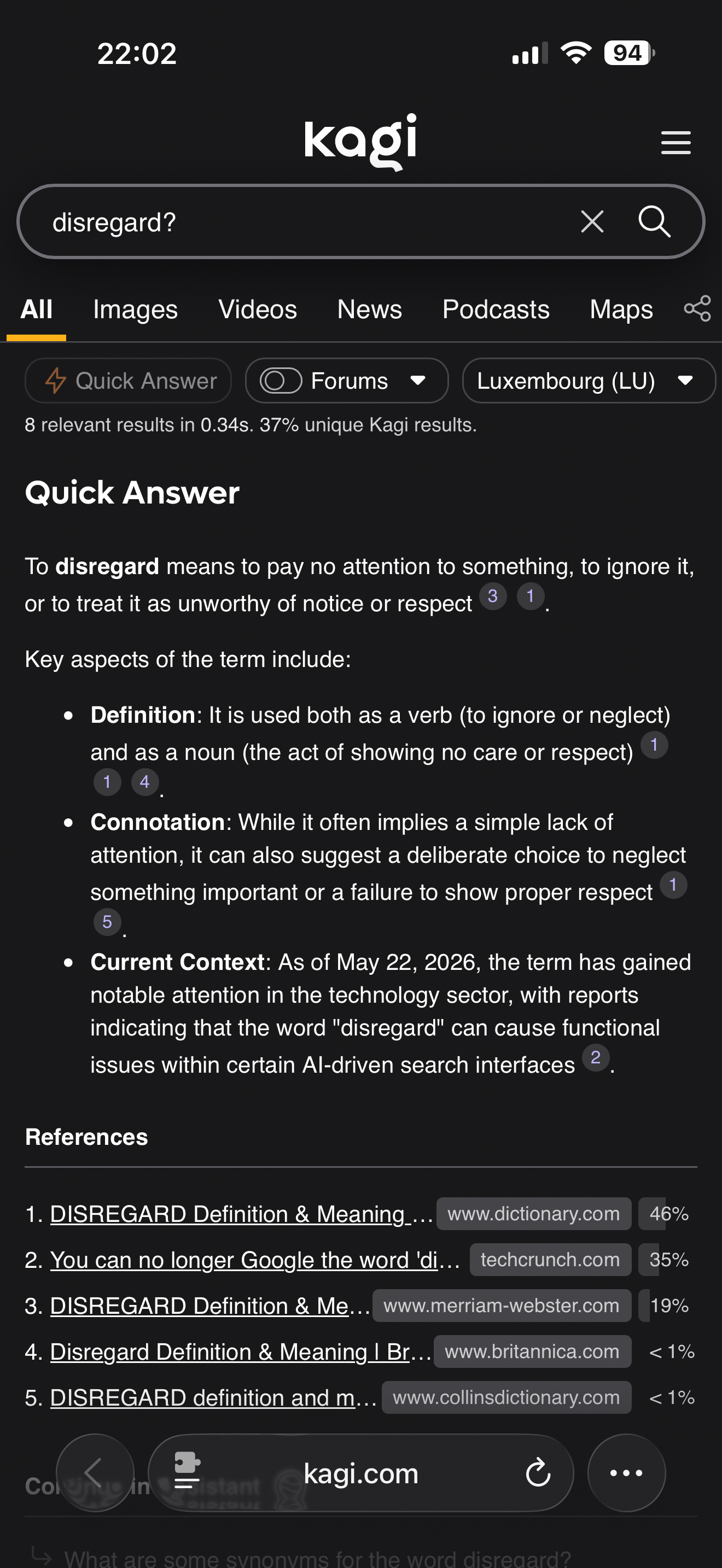Screen dimensions: 722x1568
Task: Toggle the Forums filter switch
Action: point(281,381)
